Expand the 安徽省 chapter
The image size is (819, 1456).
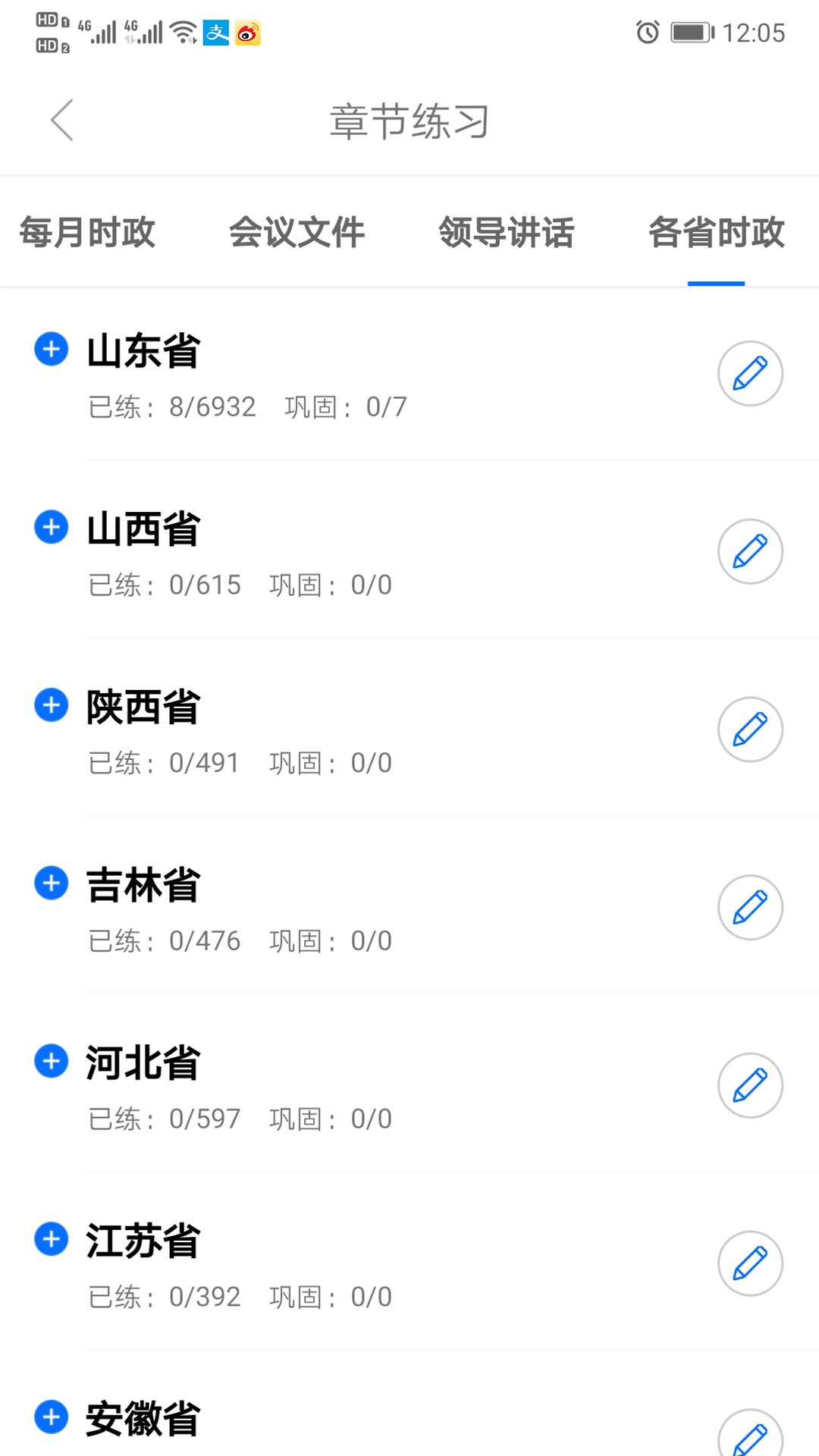coord(52,1417)
